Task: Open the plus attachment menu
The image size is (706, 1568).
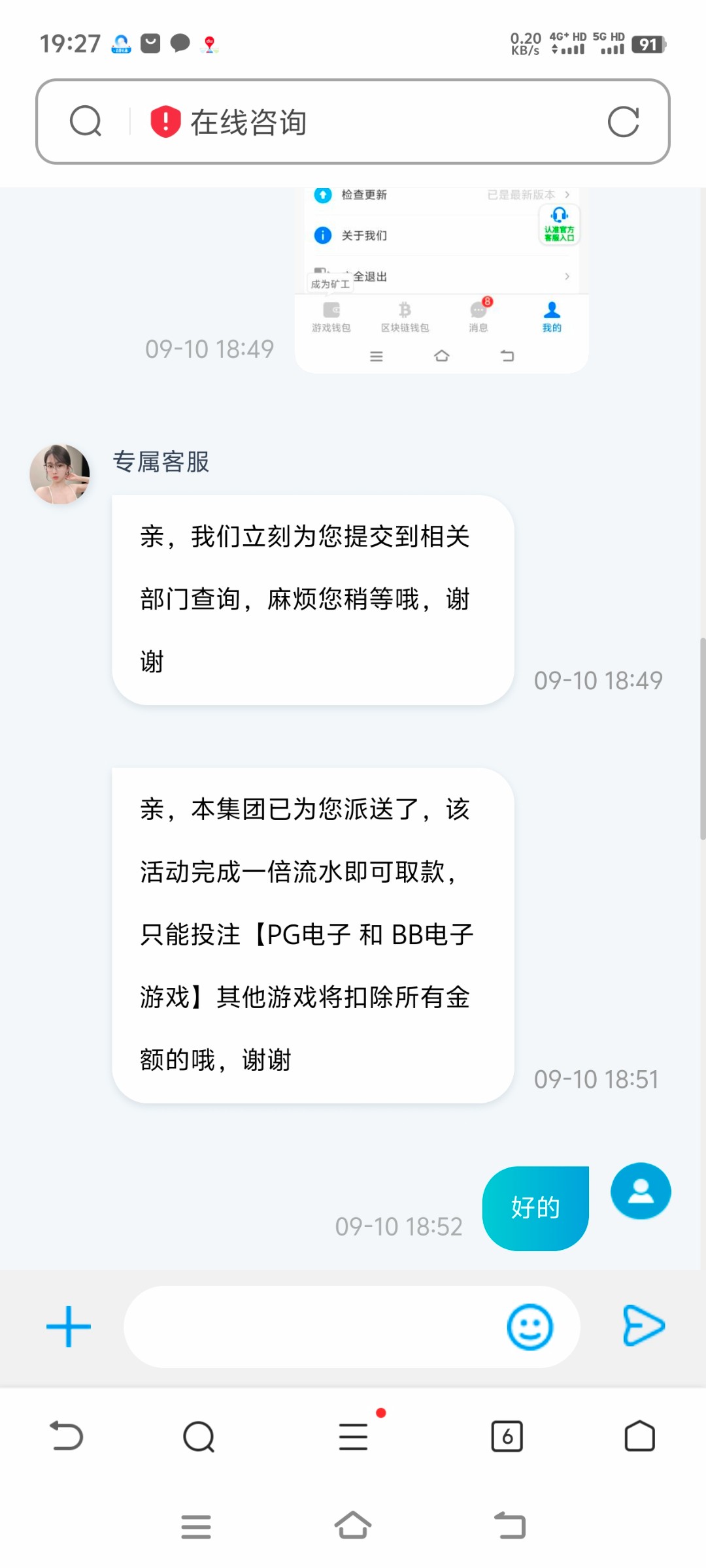Action: tap(69, 1327)
